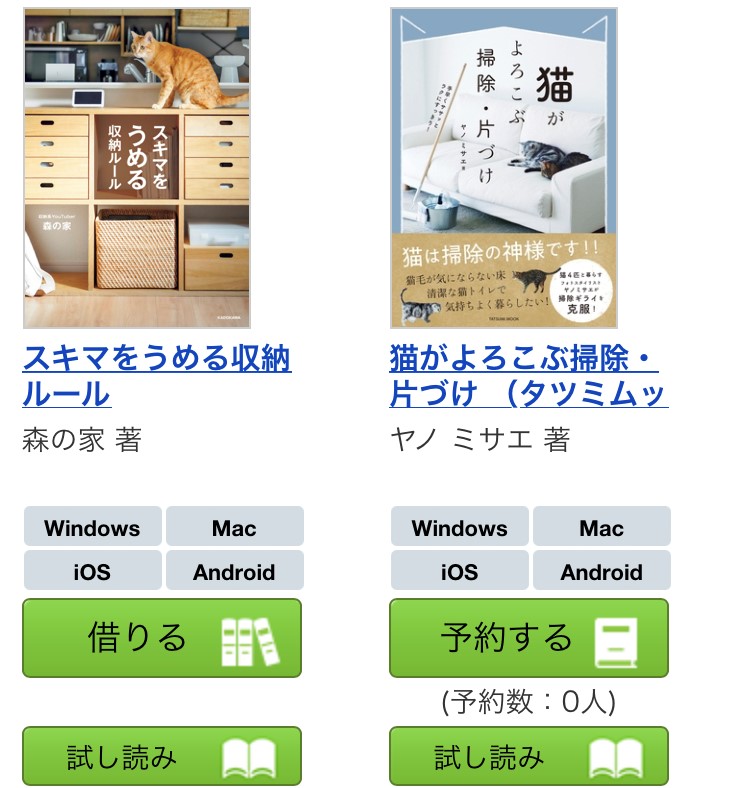Image resolution: width=738 pixels, height=788 pixels.
Task: Open the 猫がよろこぶ掃除・片づけ title link
Action: (527, 375)
